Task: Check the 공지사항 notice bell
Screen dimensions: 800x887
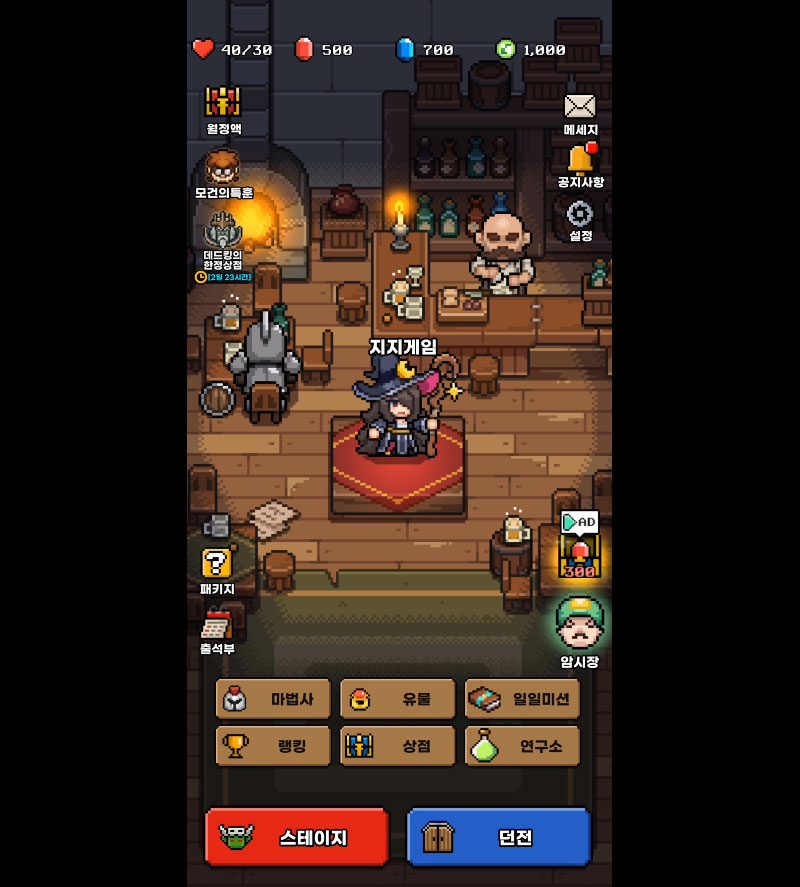Action: coord(580,160)
